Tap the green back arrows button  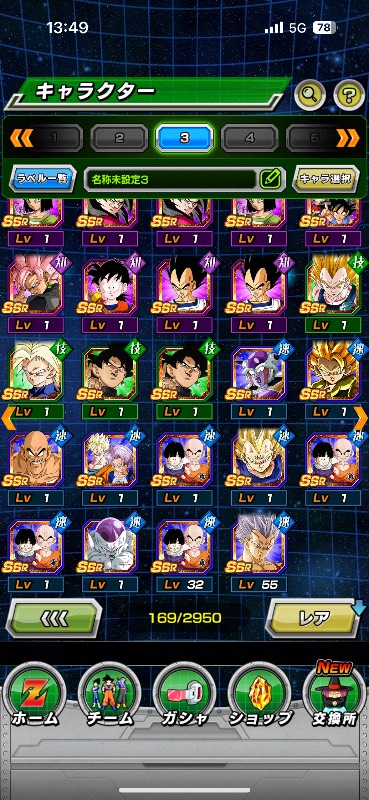tap(54, 618)
